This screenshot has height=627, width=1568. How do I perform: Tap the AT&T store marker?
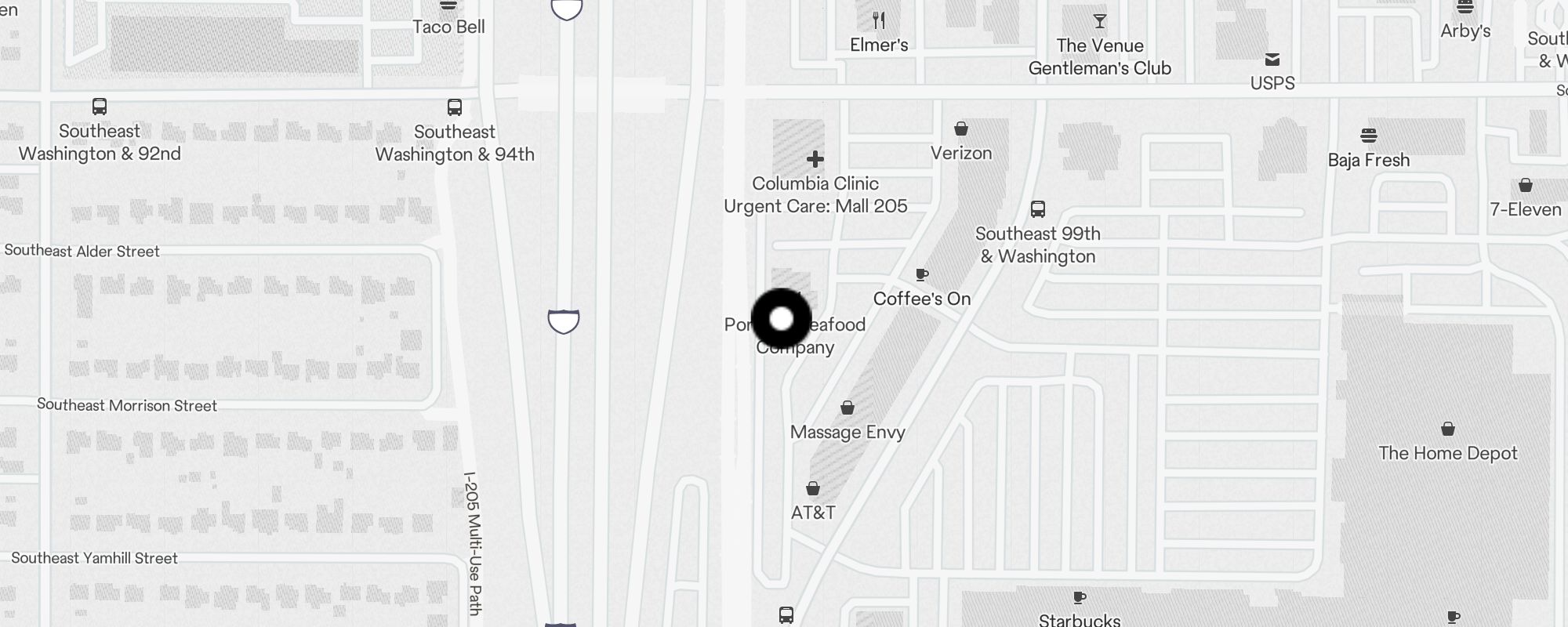tap(813, 489)
